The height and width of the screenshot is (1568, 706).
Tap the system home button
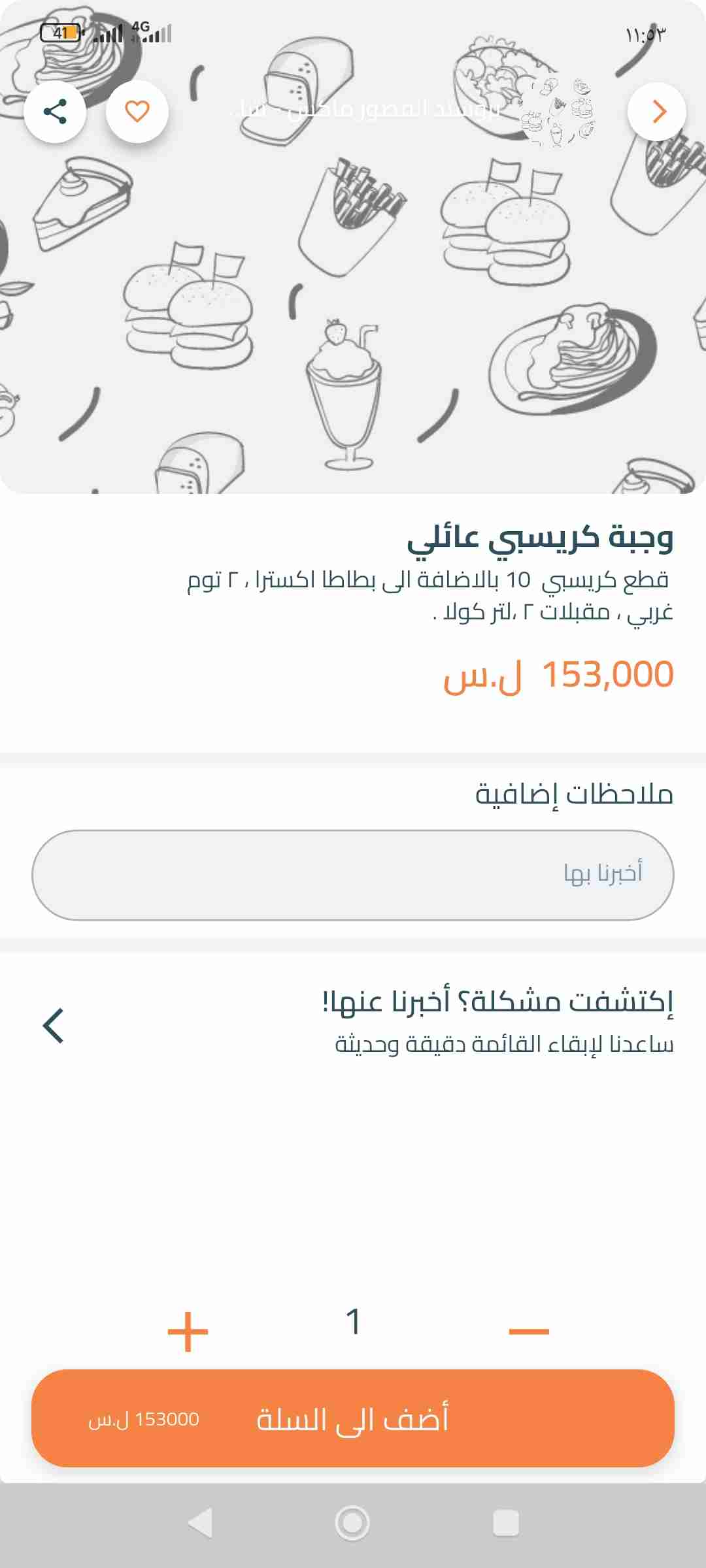(x=353, y=1523)
